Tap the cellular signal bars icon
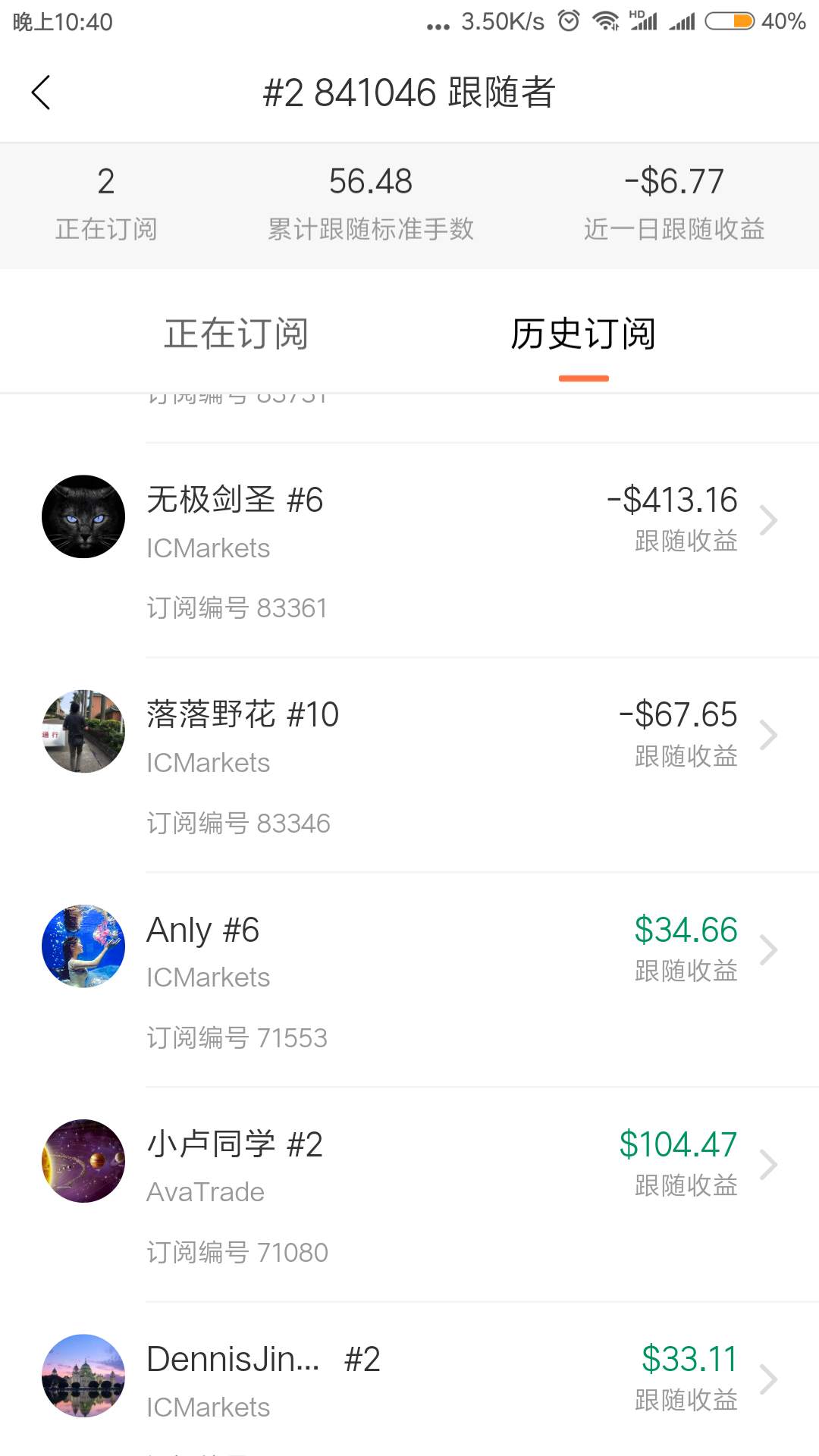The height and width of the screenshot is (1456, 819). (682, 23)
